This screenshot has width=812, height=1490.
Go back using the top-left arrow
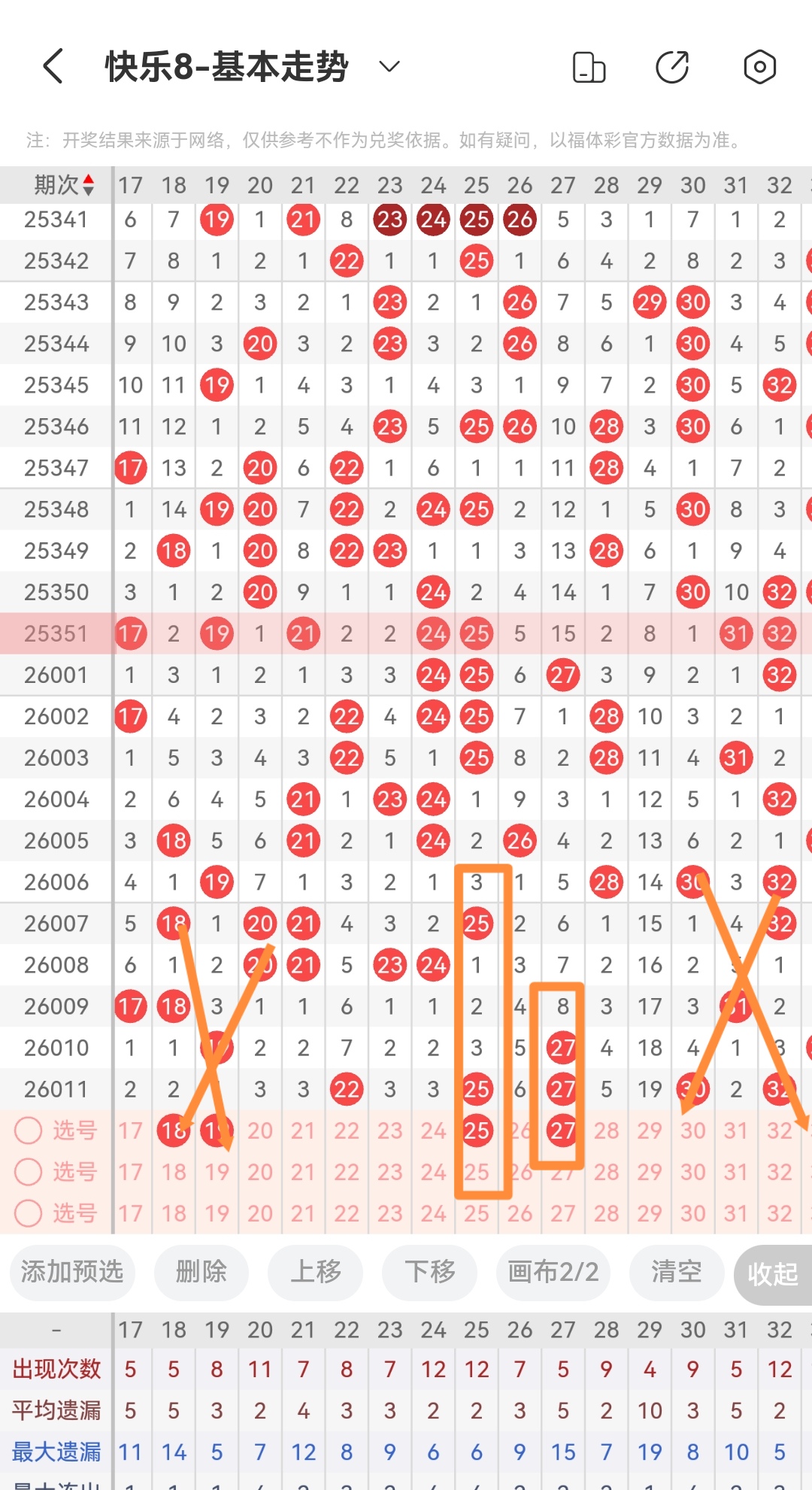click(53, 66)
